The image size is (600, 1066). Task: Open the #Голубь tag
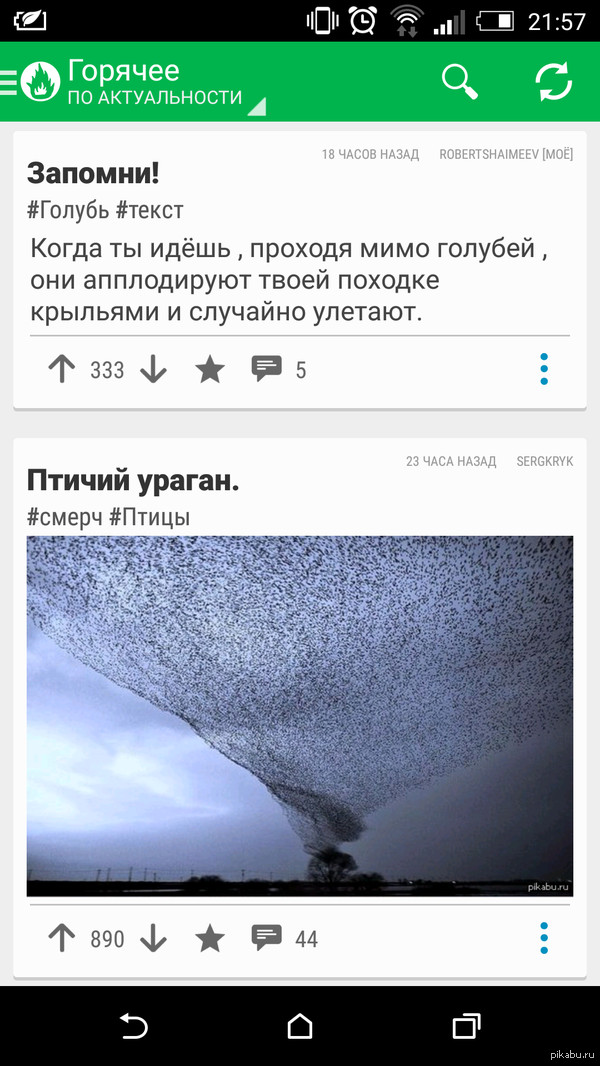click(68, 210)
